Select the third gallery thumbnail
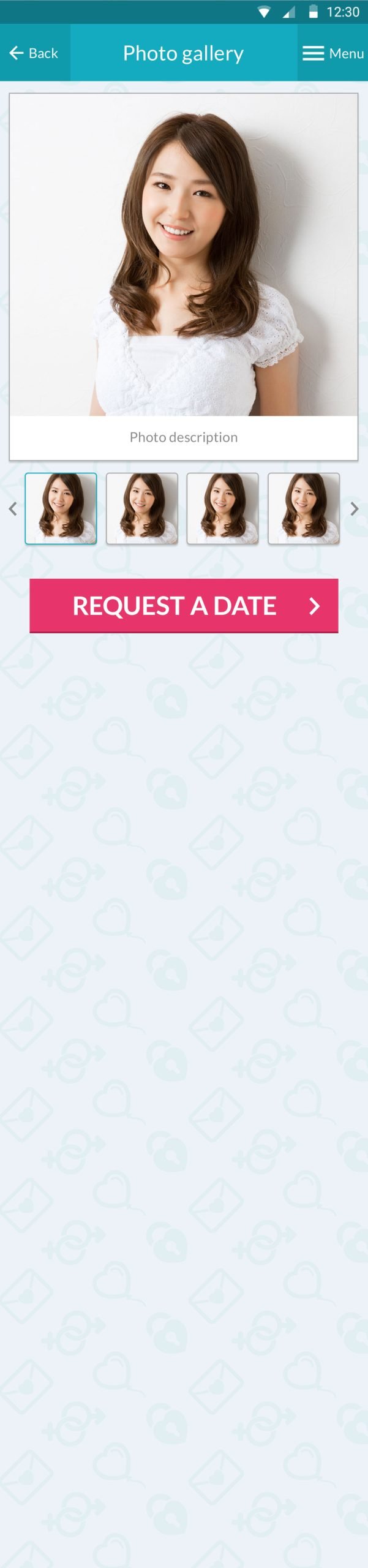This screenshot has height=1568, width=368. (222, 508)
